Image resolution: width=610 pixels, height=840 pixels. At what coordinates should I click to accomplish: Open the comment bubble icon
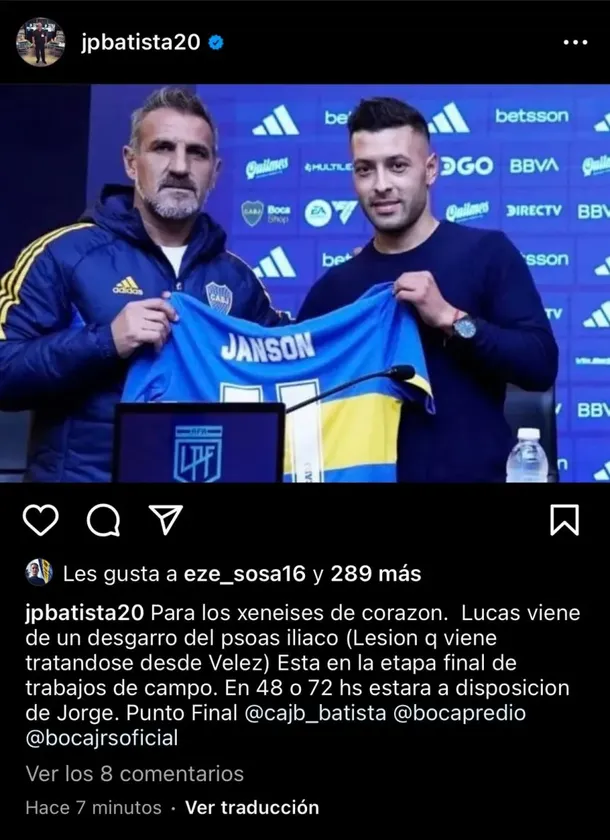click(x=103, y=520)
